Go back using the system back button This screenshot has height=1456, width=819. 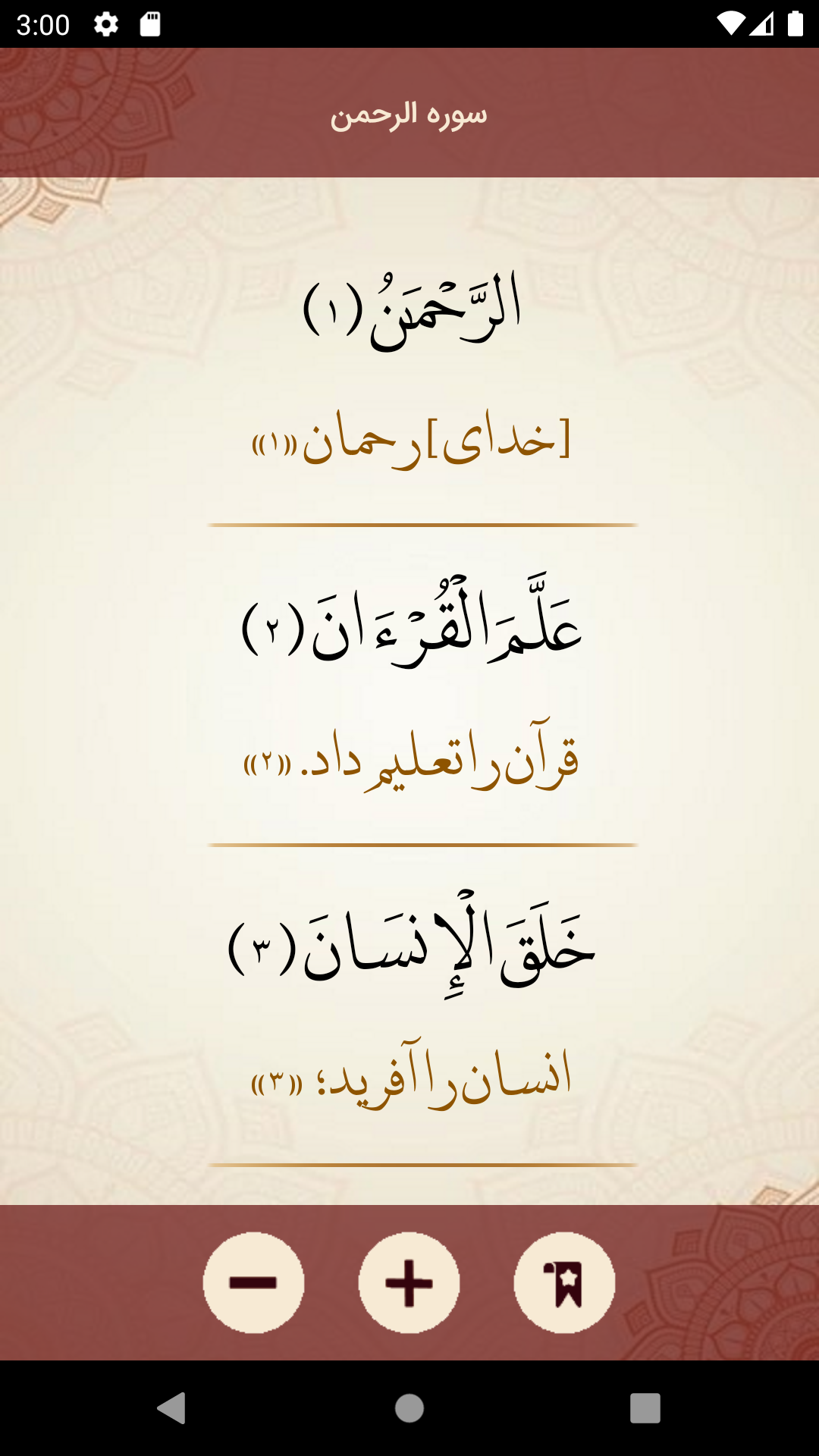(171, 1408)
